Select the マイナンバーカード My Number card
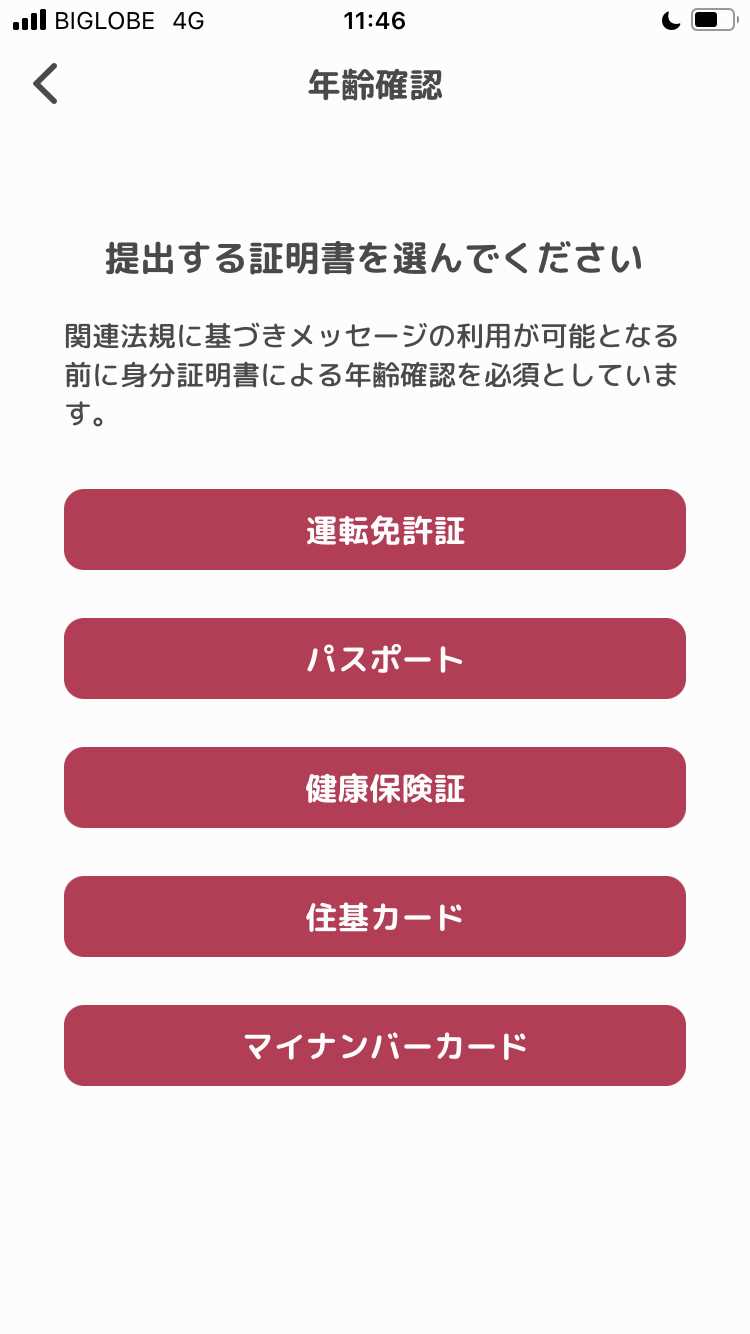The width and height of the screenshot is (750, 1334). pyautogui.click(x=374, y=1045)
